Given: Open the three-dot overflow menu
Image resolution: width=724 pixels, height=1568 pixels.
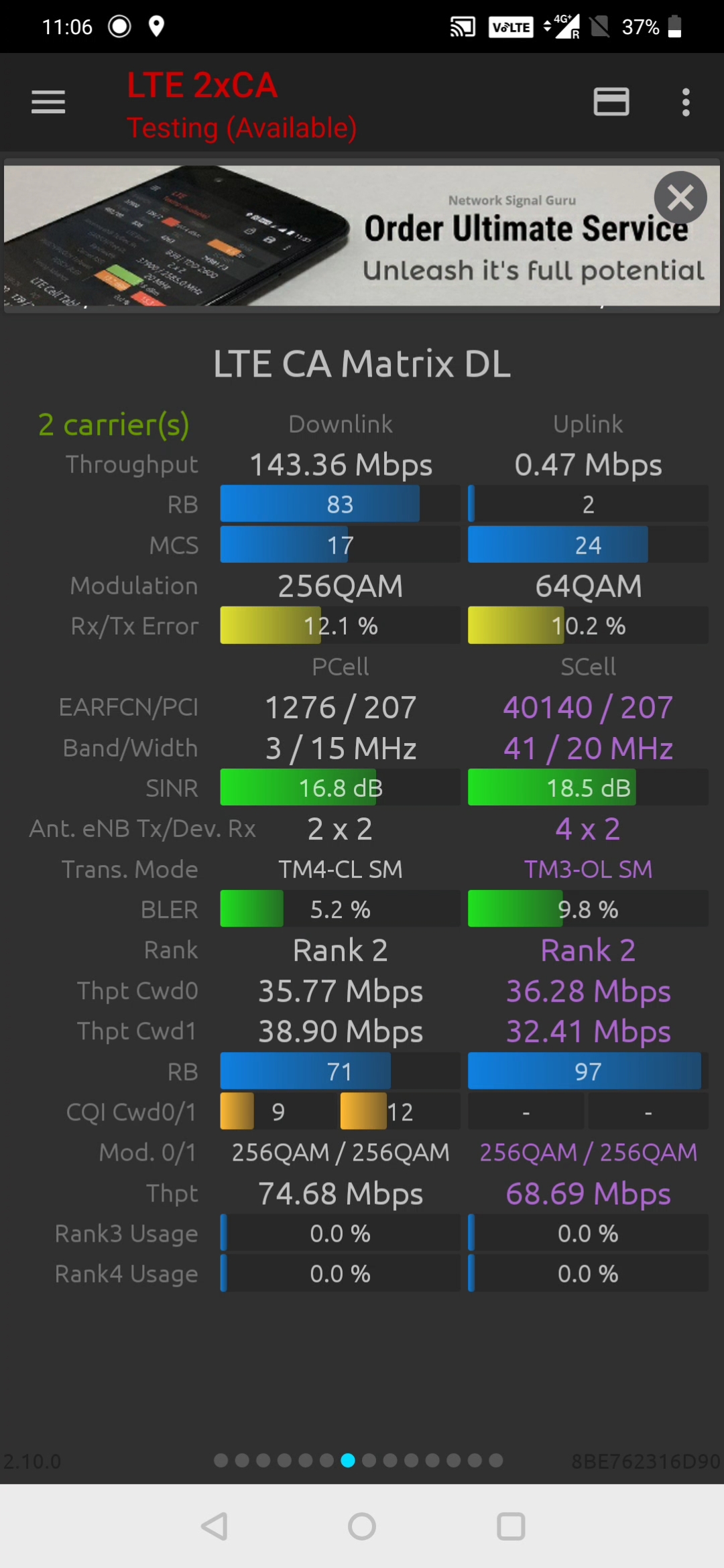Looking at the screenshot, I should (685, 102).
